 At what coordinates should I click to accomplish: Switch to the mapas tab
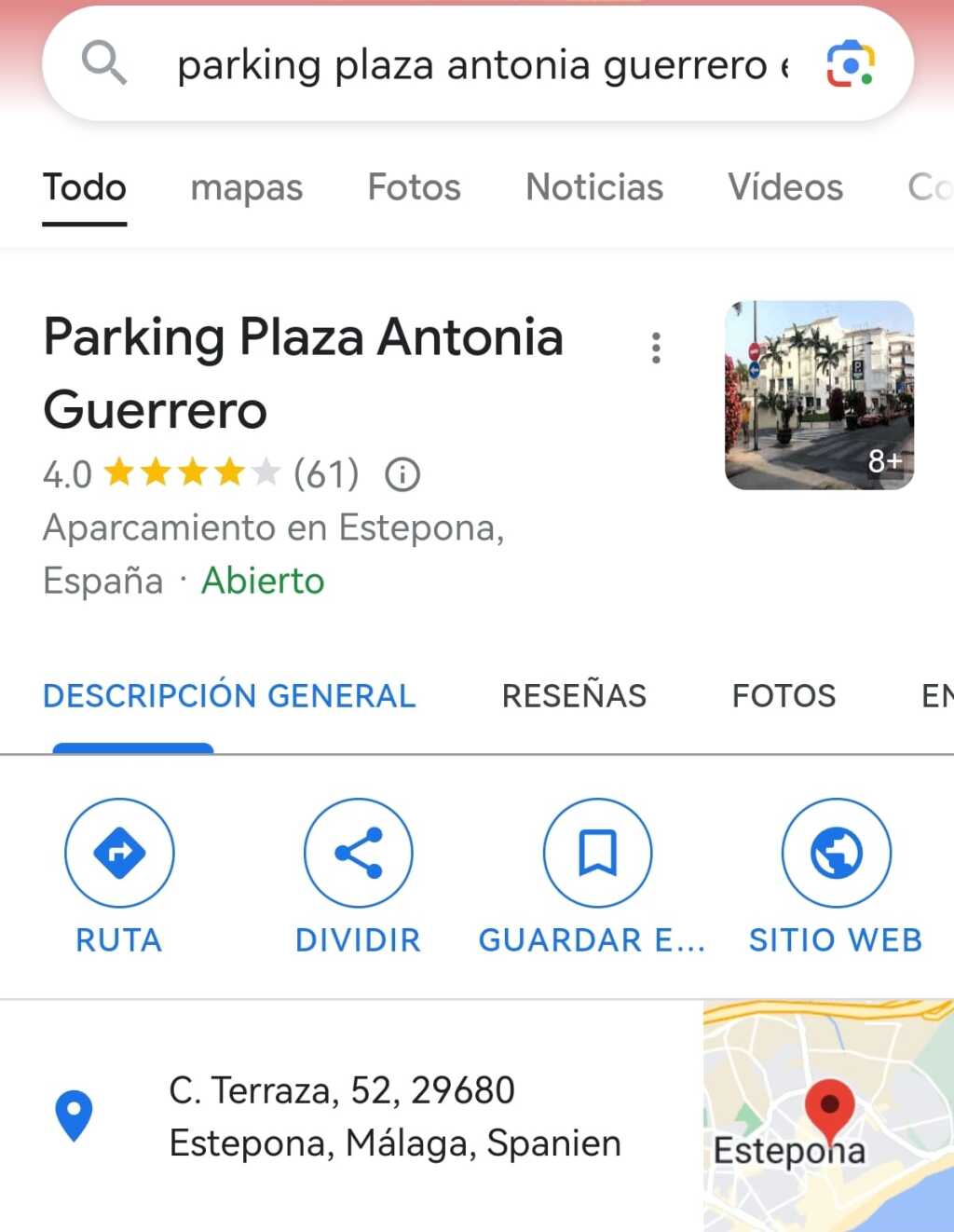(x=246, y=187)
